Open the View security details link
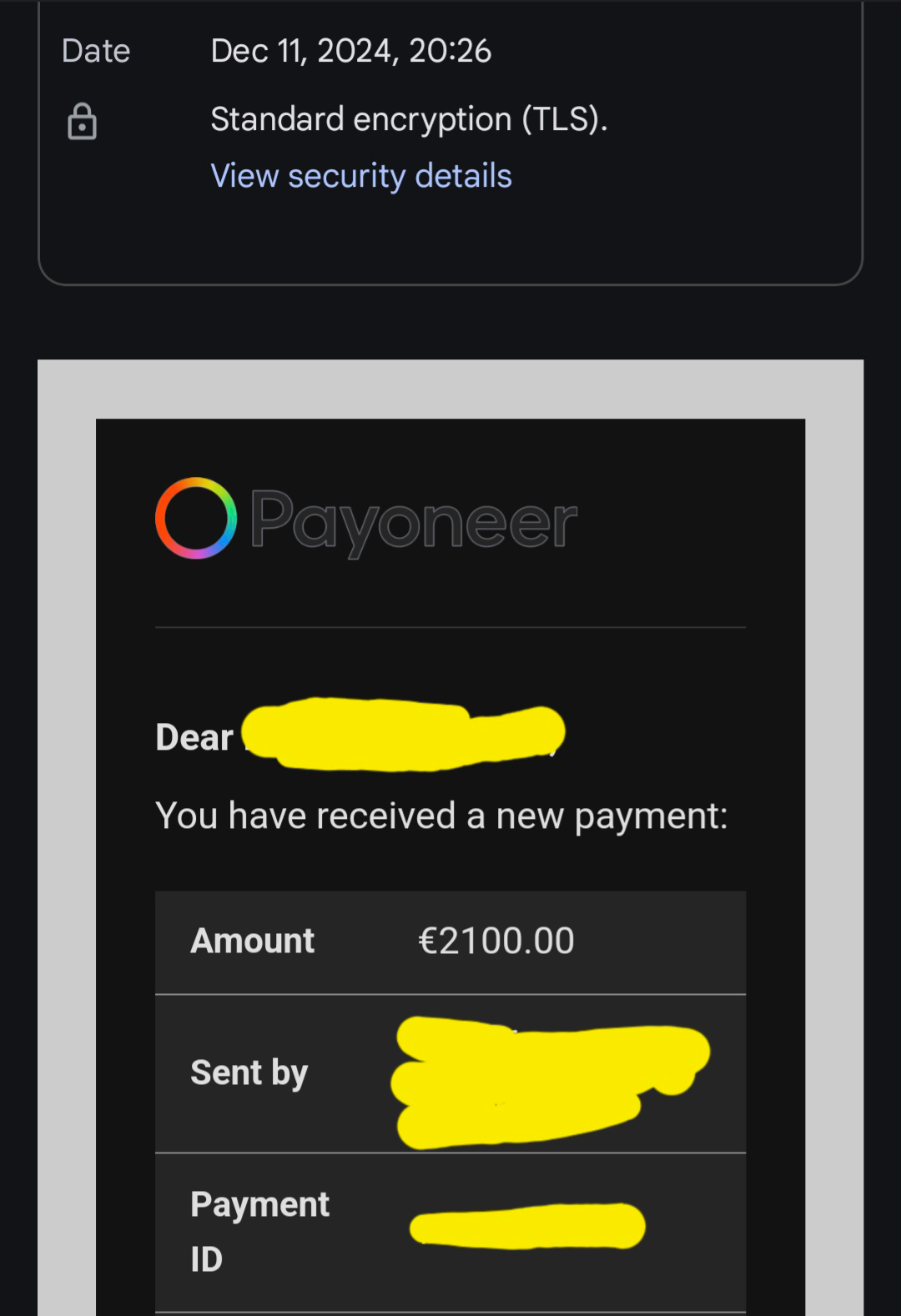Viewport: 901px width, 1316px height. tap(360, 176)
